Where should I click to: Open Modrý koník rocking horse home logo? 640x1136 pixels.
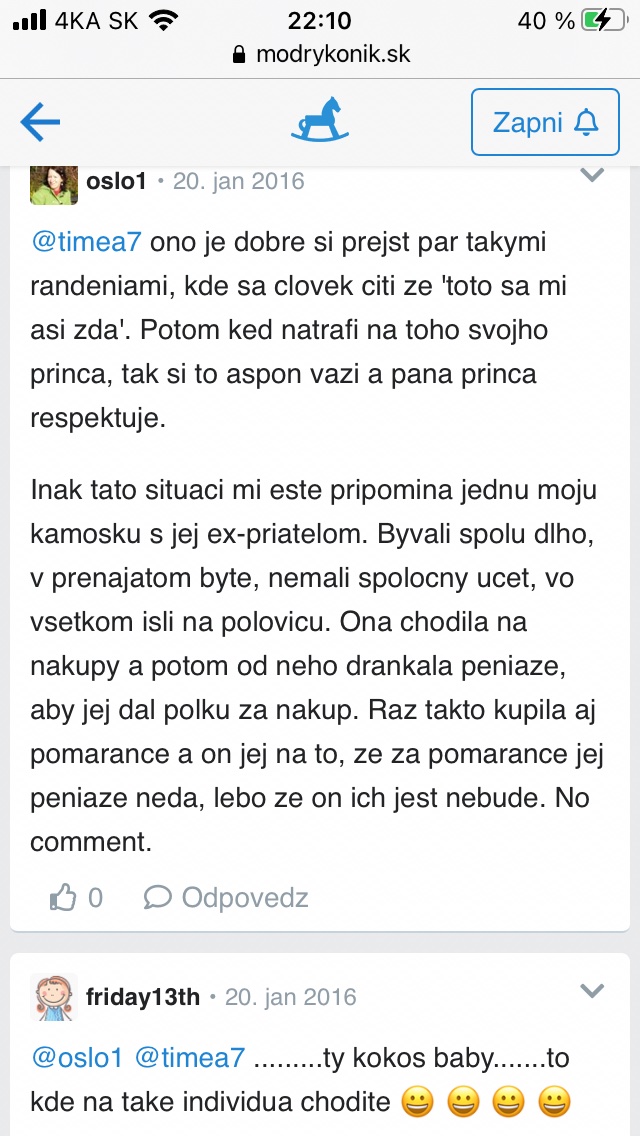tap(320, 120)
